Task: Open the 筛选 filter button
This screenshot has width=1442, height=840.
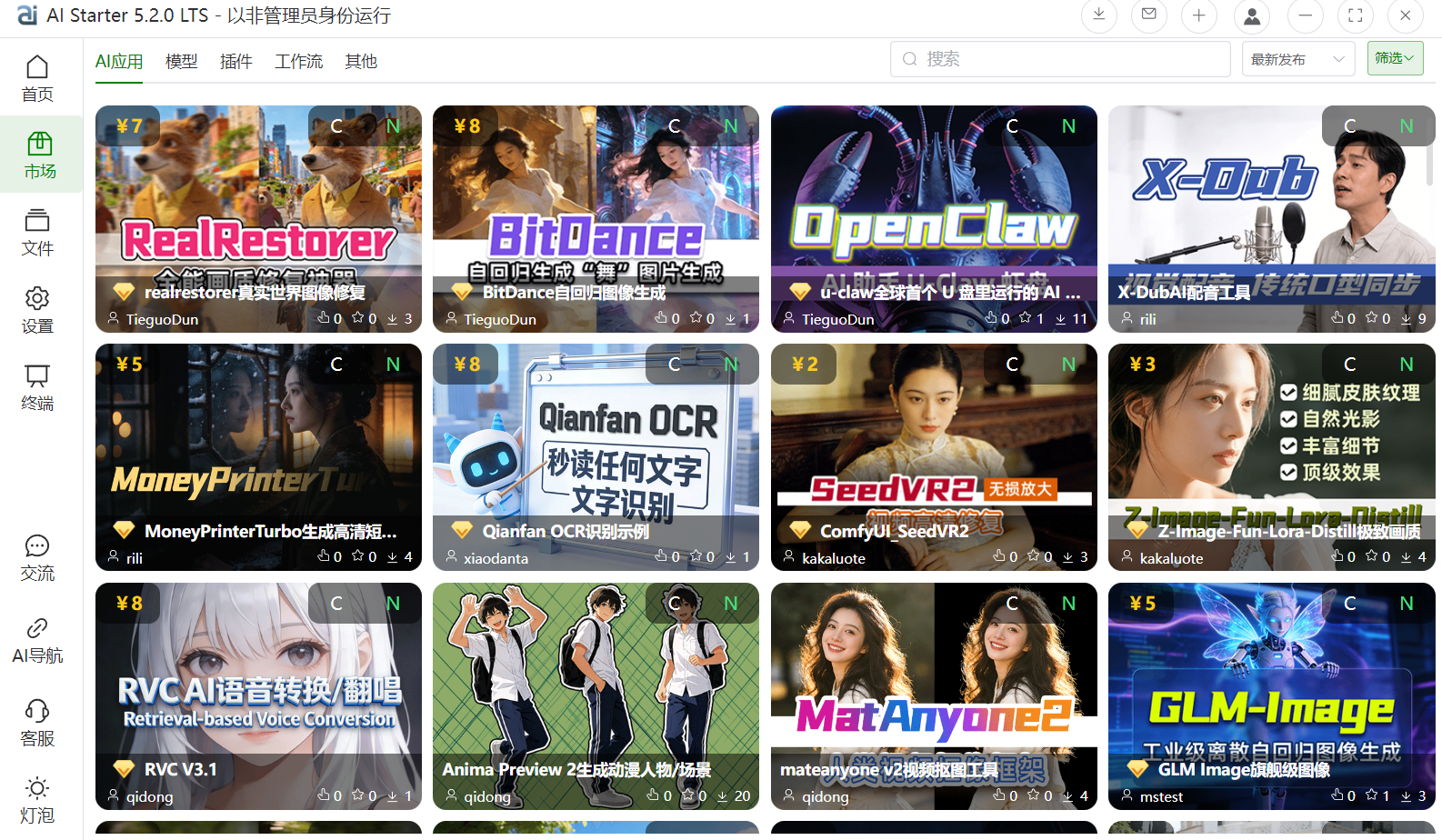Action: click(x=1395, y=58)
